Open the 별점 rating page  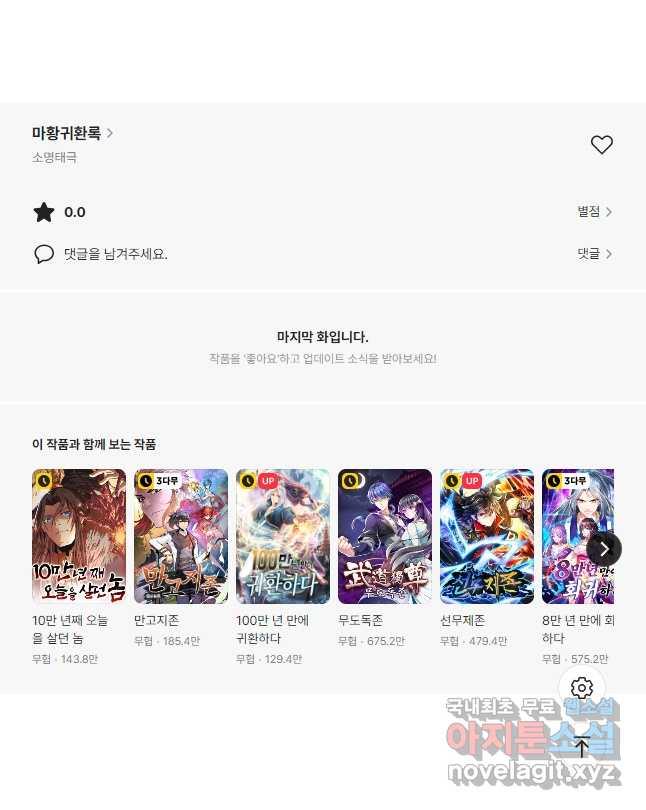594,212
